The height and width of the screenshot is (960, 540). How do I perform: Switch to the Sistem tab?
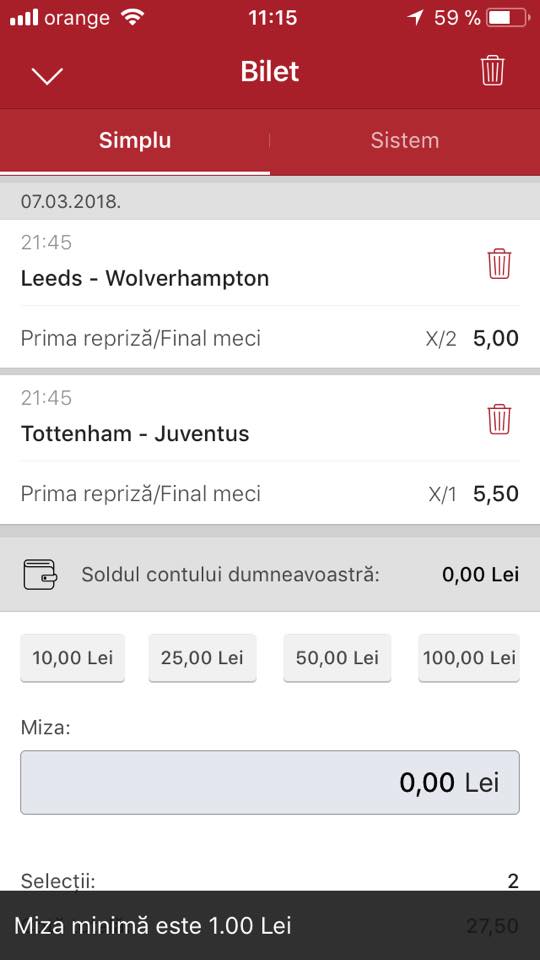[x=405, y=140]
